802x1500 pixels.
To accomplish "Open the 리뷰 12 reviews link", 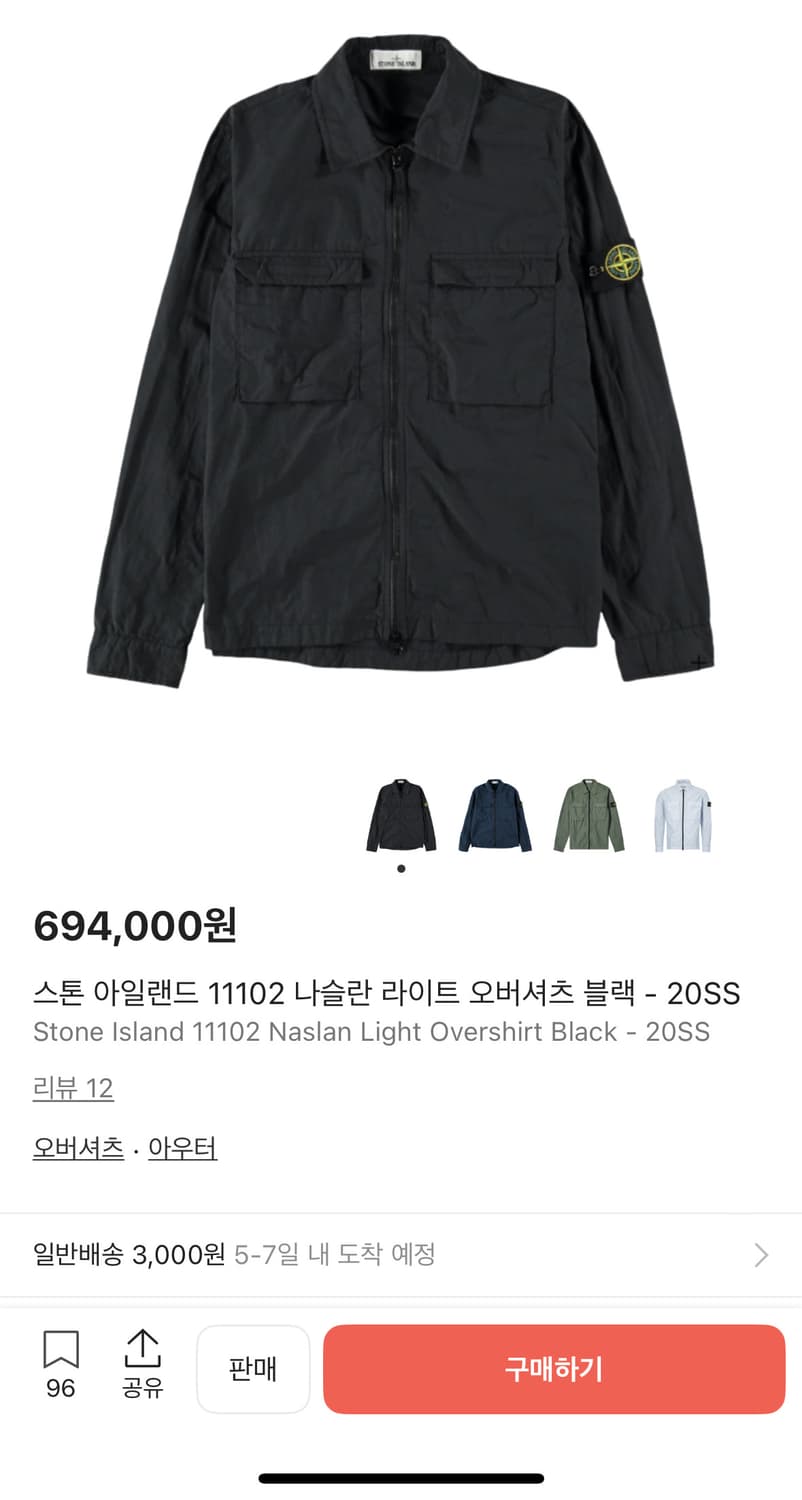I will point(74,1088).
